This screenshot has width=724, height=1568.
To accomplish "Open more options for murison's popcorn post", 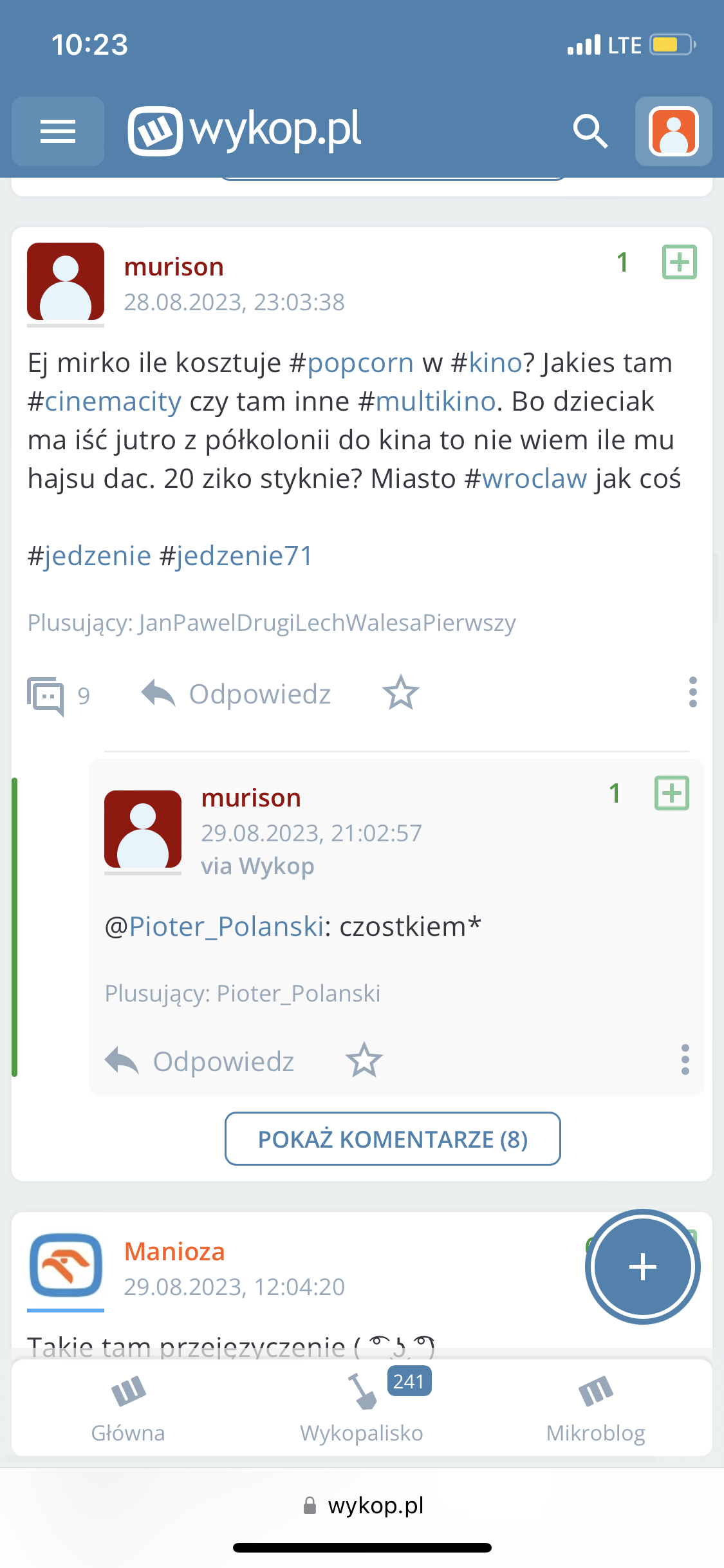I will [x=692, y=693].
